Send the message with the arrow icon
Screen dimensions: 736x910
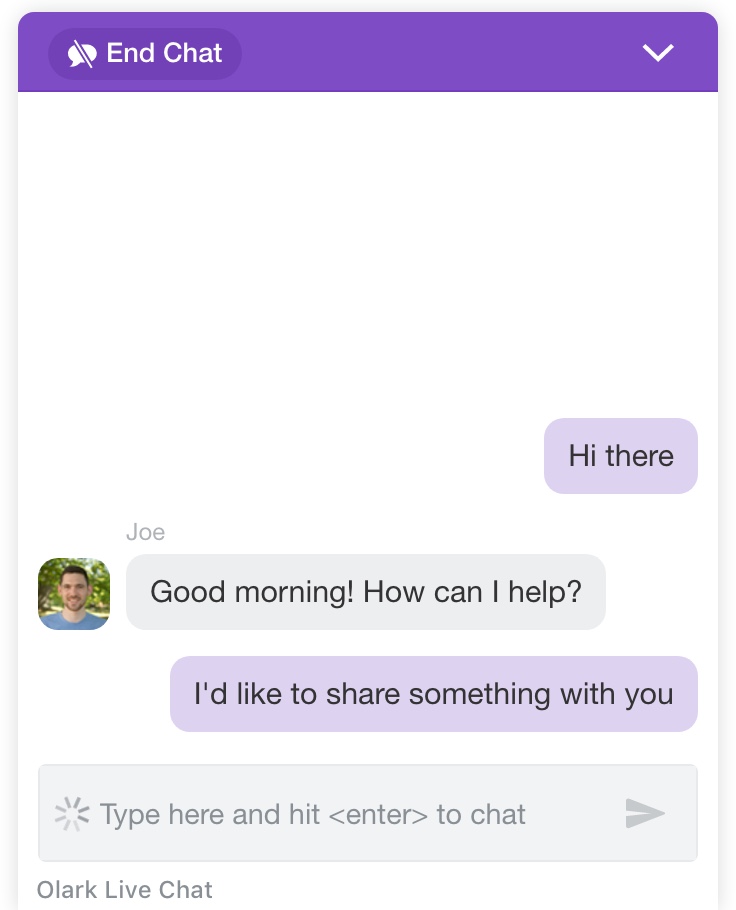[x=645, y=814]
